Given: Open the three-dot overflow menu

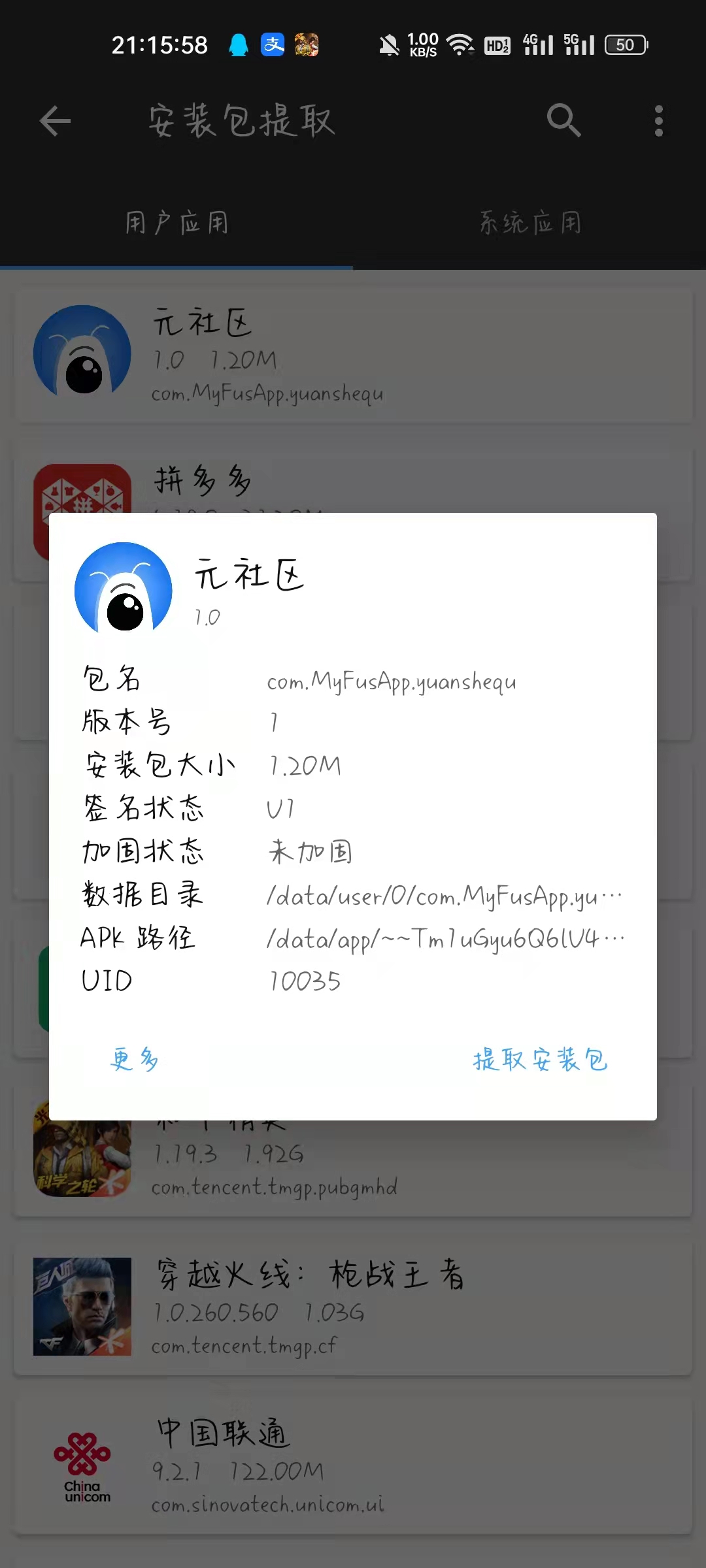Looking at the screenshot, I should coord(658,121).
